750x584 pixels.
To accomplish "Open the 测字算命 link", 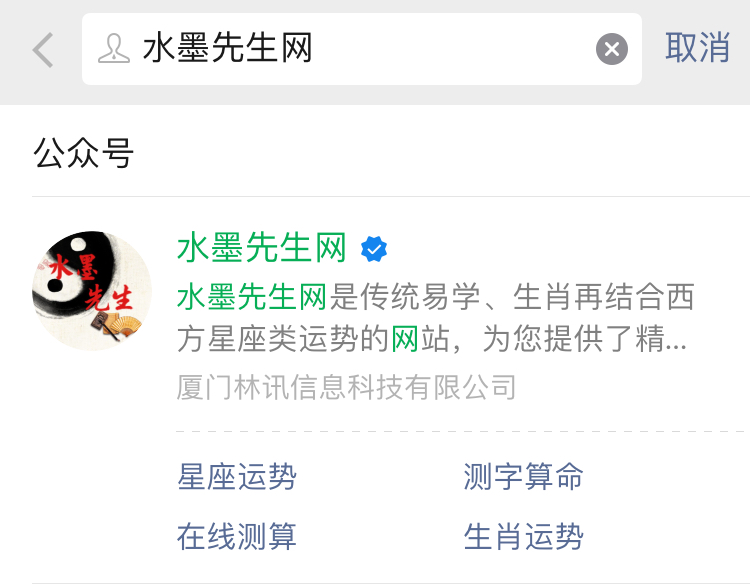I will [523, 477].
